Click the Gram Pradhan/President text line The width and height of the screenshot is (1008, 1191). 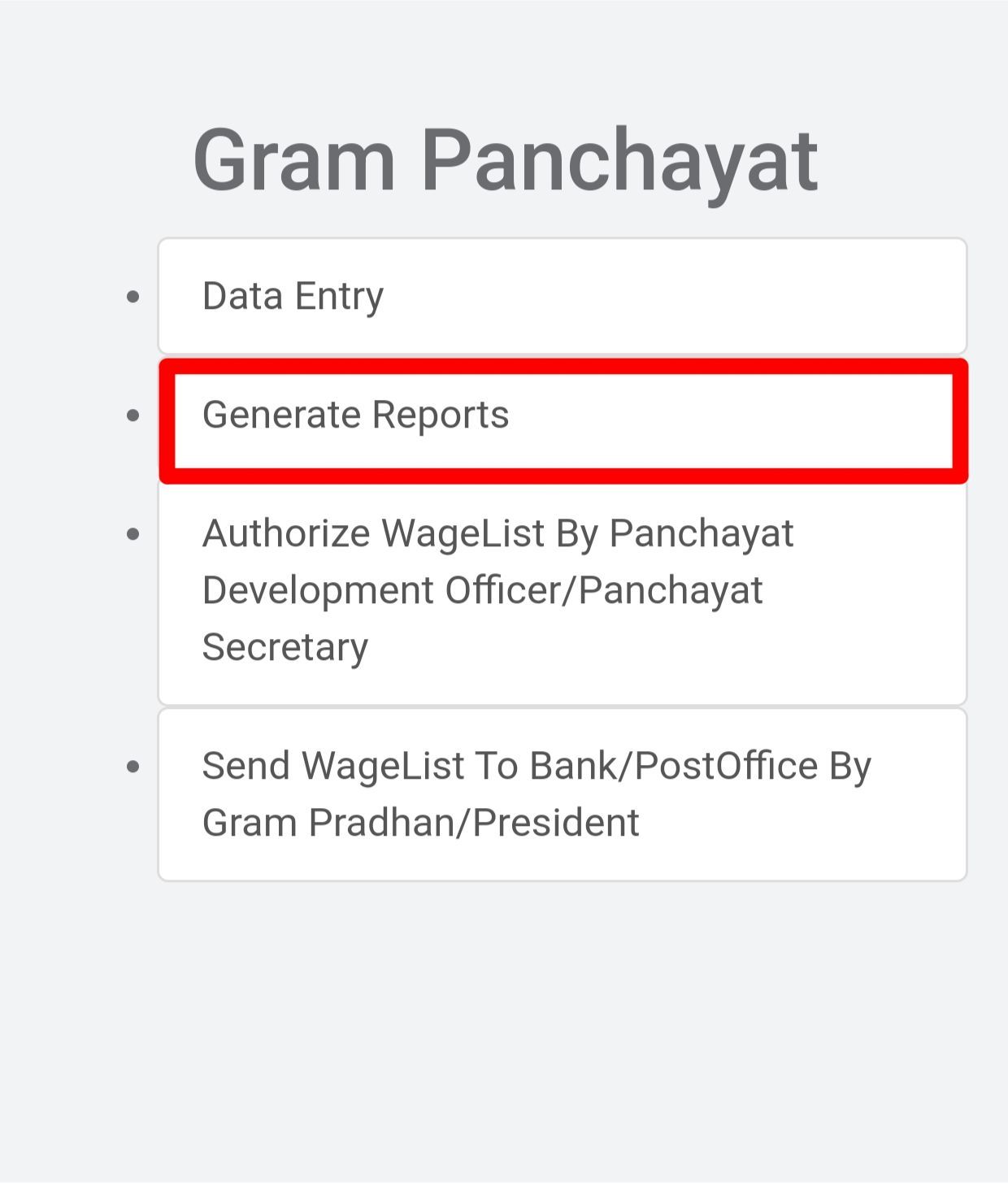tap(419, 823)
